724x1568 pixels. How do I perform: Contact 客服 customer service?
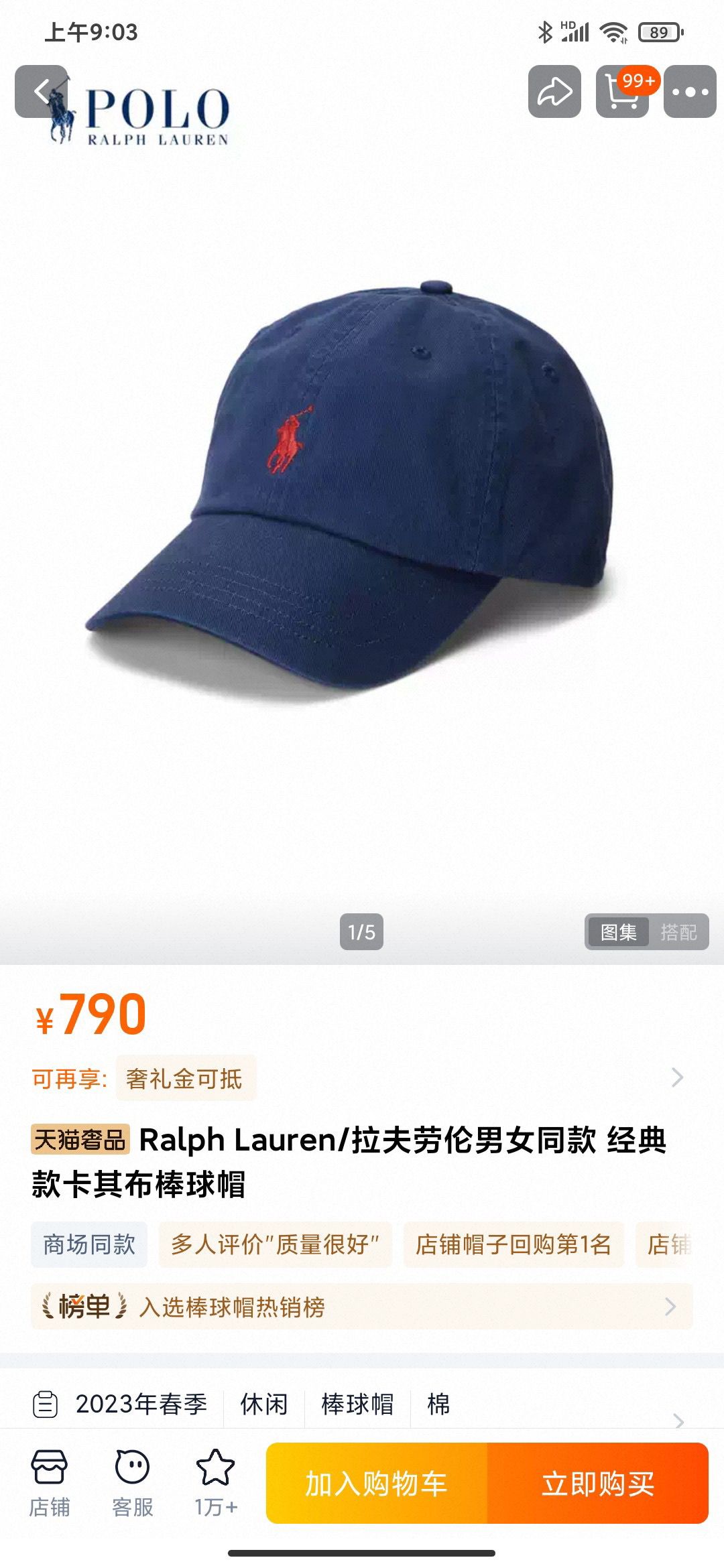click(132, 1482)
